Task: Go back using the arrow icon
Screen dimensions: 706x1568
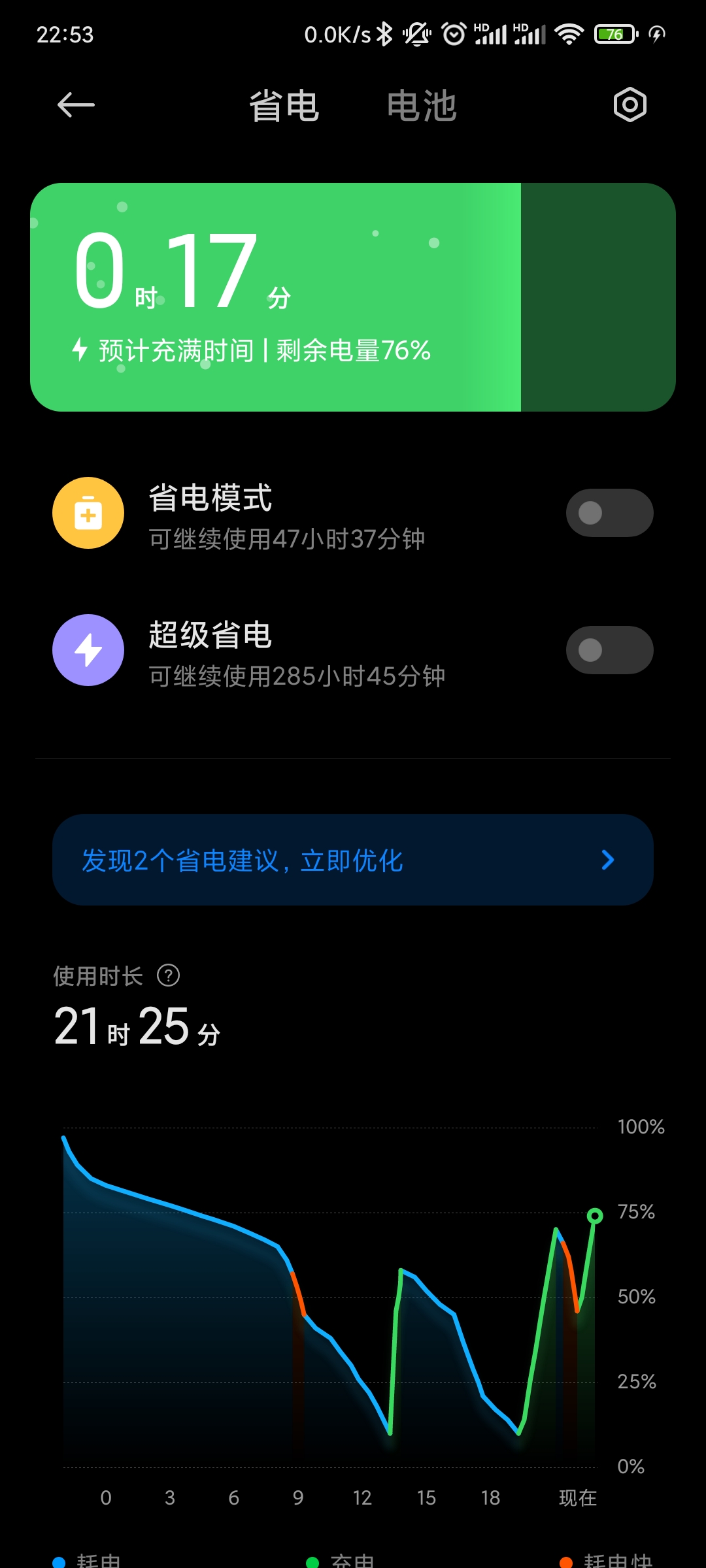Action: [76, 105]
